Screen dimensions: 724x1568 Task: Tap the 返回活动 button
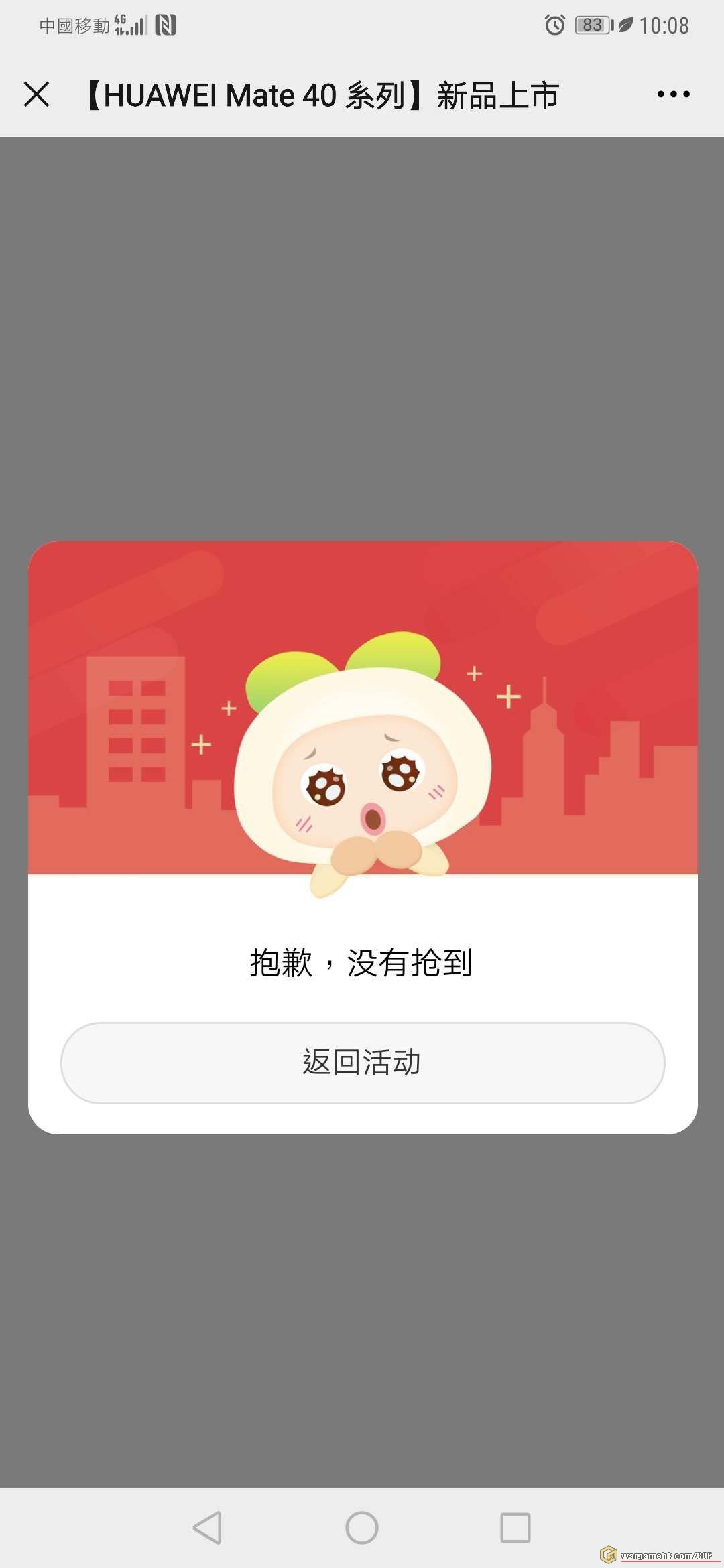[362, 1062]
